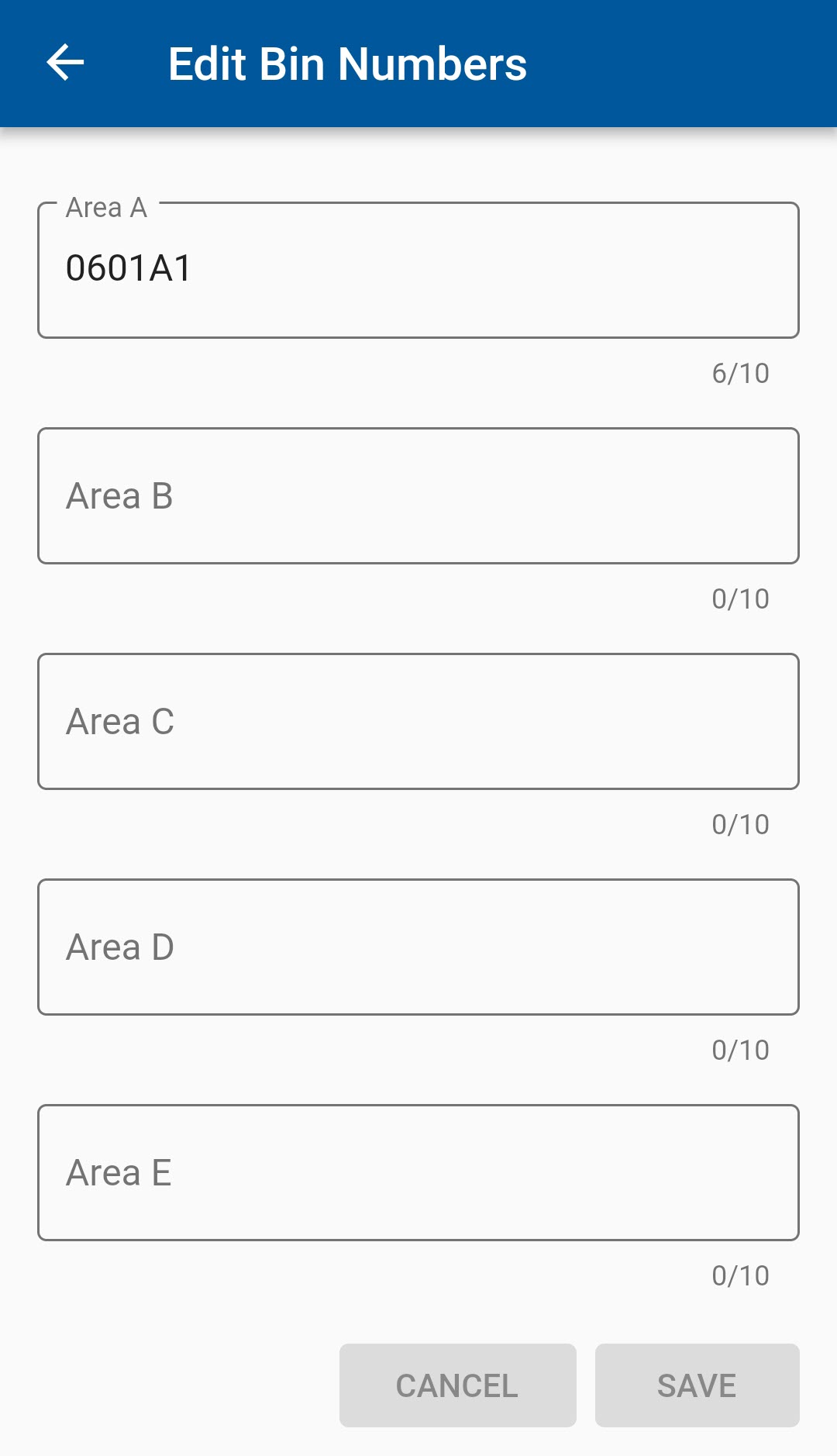Viewport: 837px width, 1456px height.
Task: Edit the Area A bin number field
Action: pos(418,270)
